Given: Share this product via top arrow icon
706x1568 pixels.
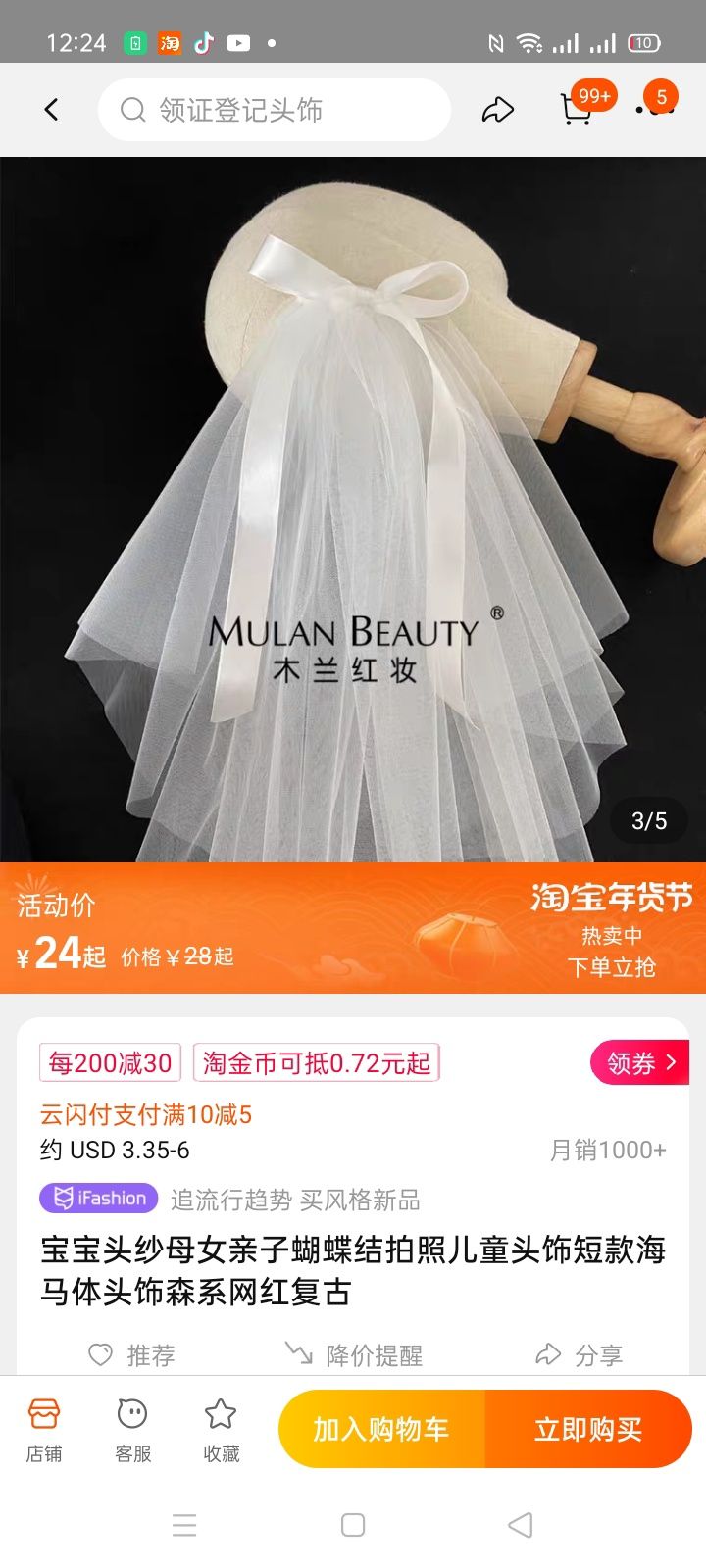Looking at the screenshot, I should [498, 110].
